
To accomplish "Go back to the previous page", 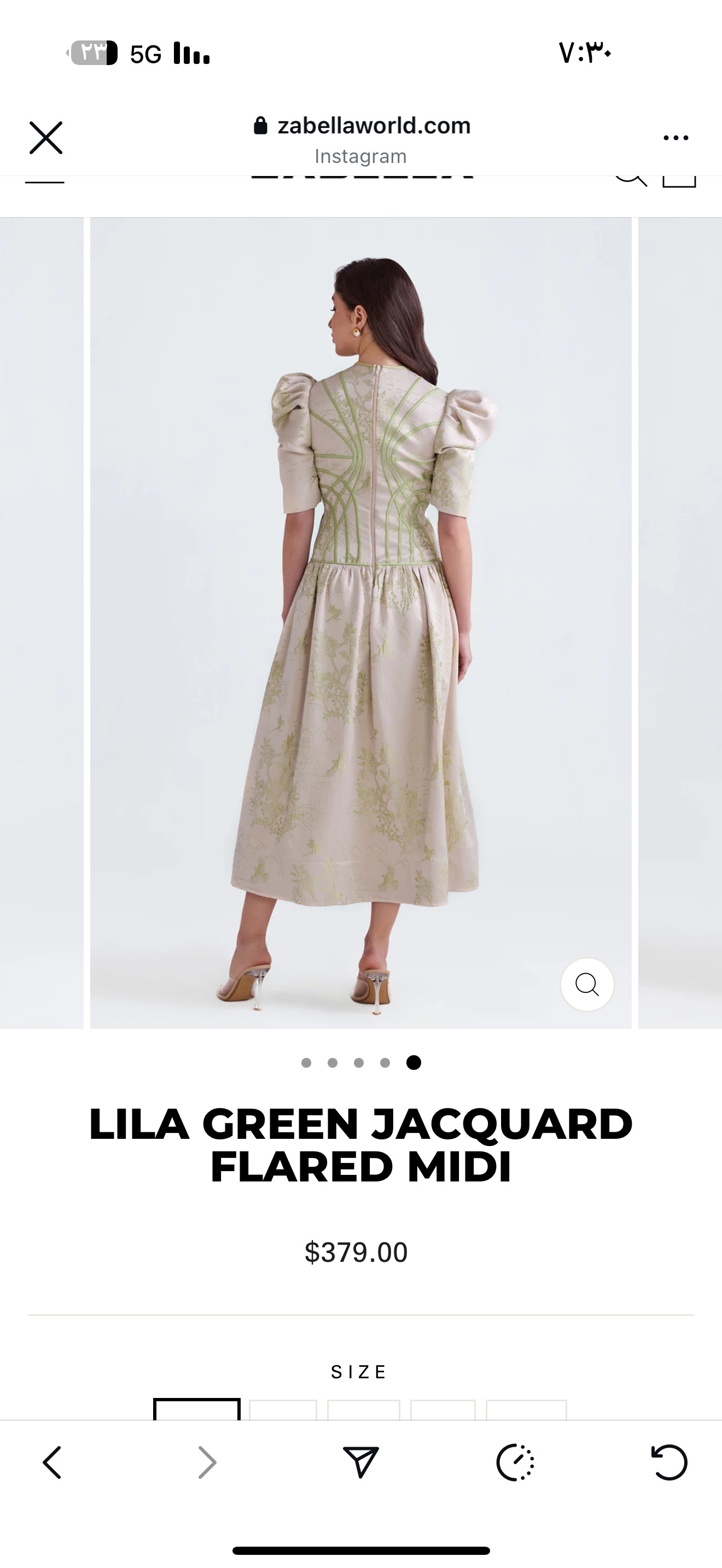I will 53,1462.
